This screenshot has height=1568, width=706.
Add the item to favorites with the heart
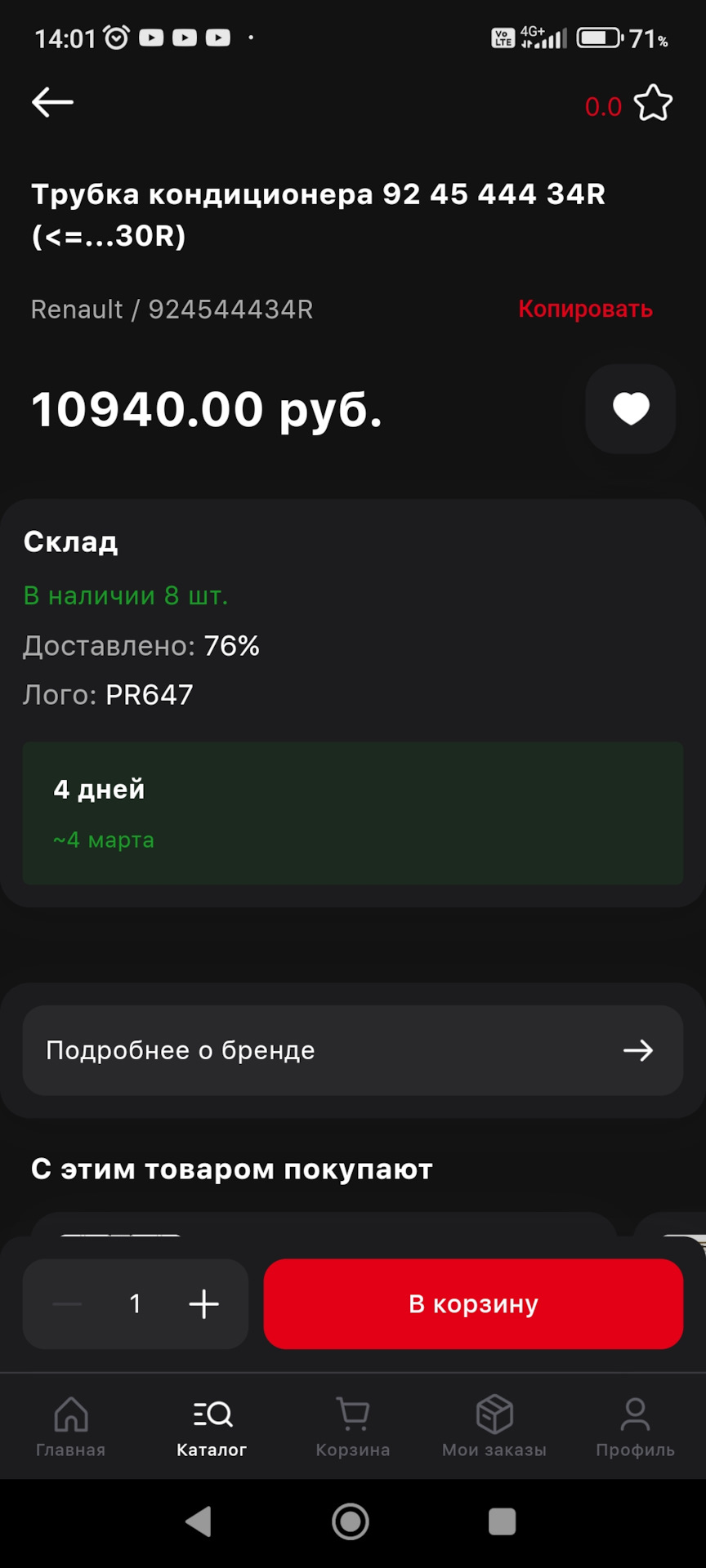(x=631, y=408)
